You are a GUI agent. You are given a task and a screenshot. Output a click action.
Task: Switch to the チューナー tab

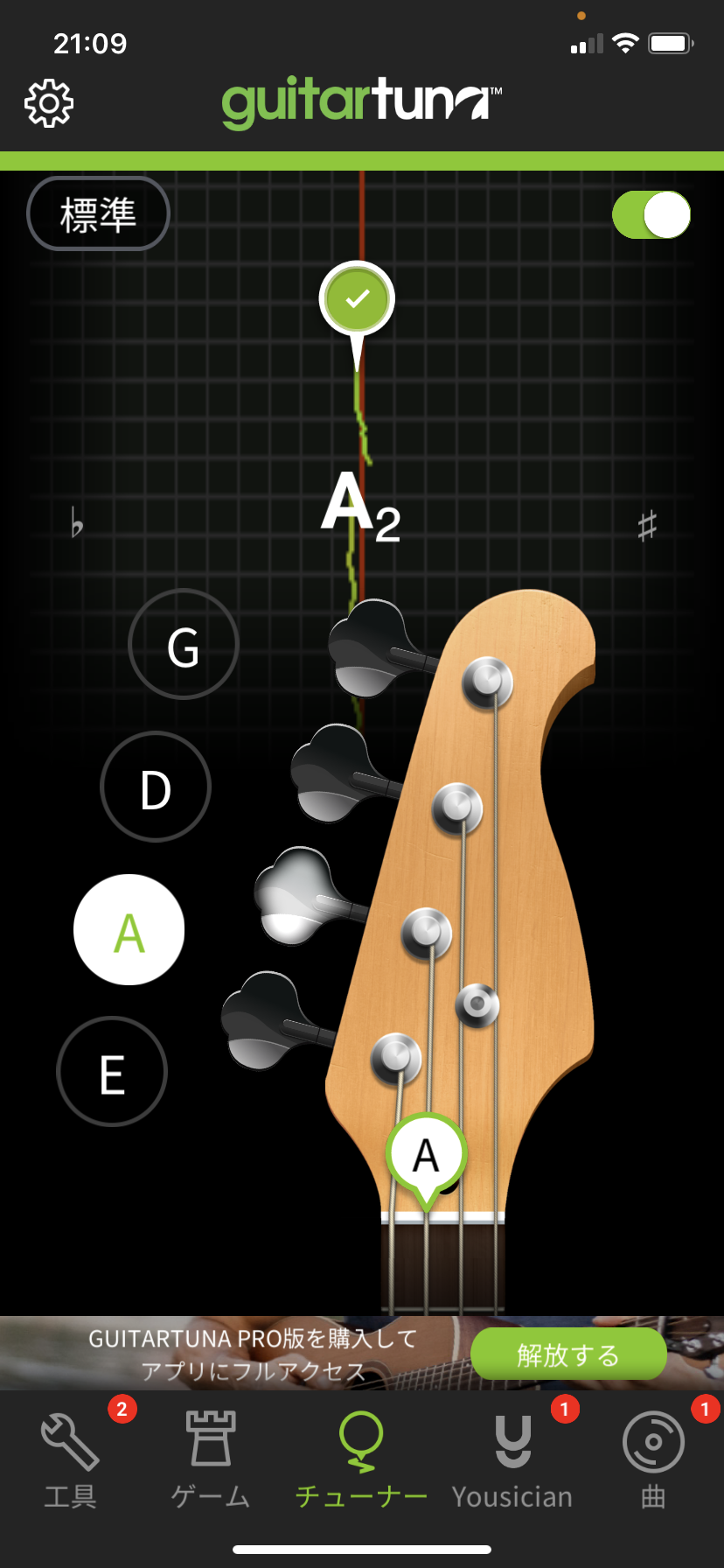[361, 1460]
